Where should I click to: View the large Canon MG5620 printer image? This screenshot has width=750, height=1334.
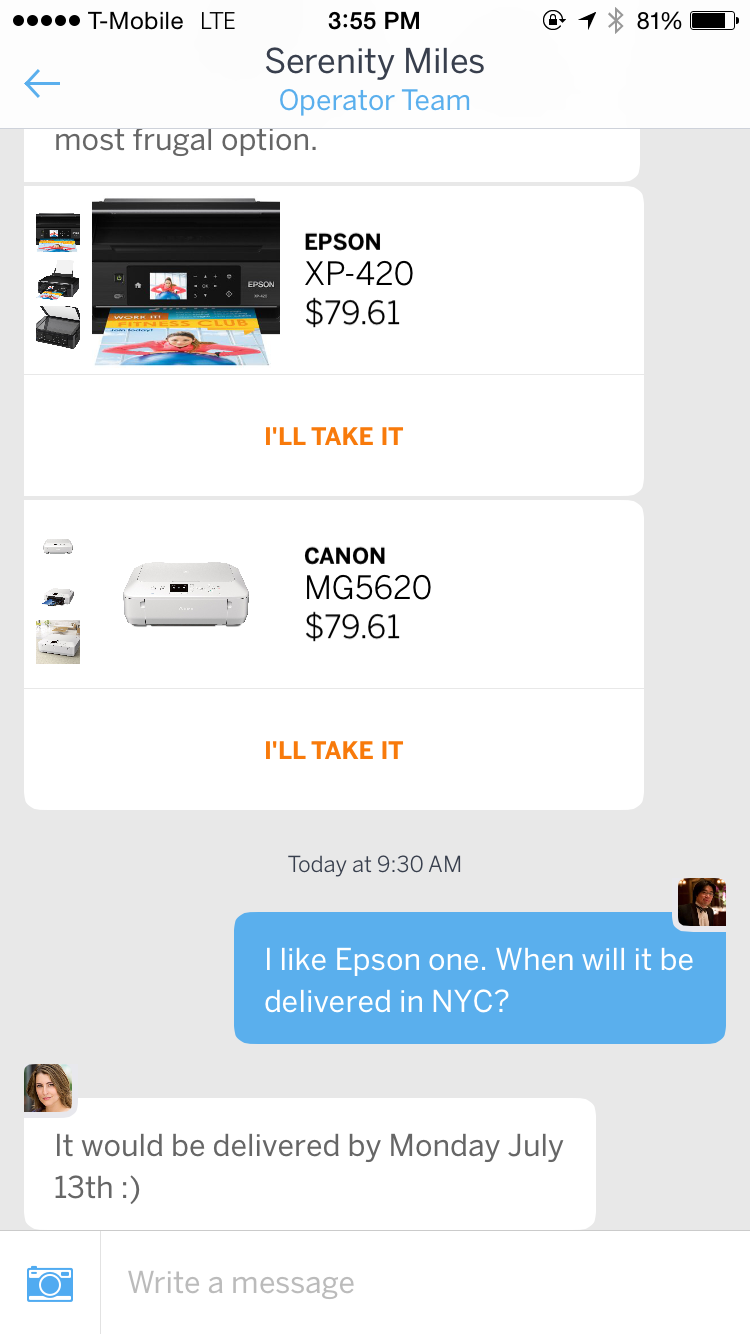point(185,593)
